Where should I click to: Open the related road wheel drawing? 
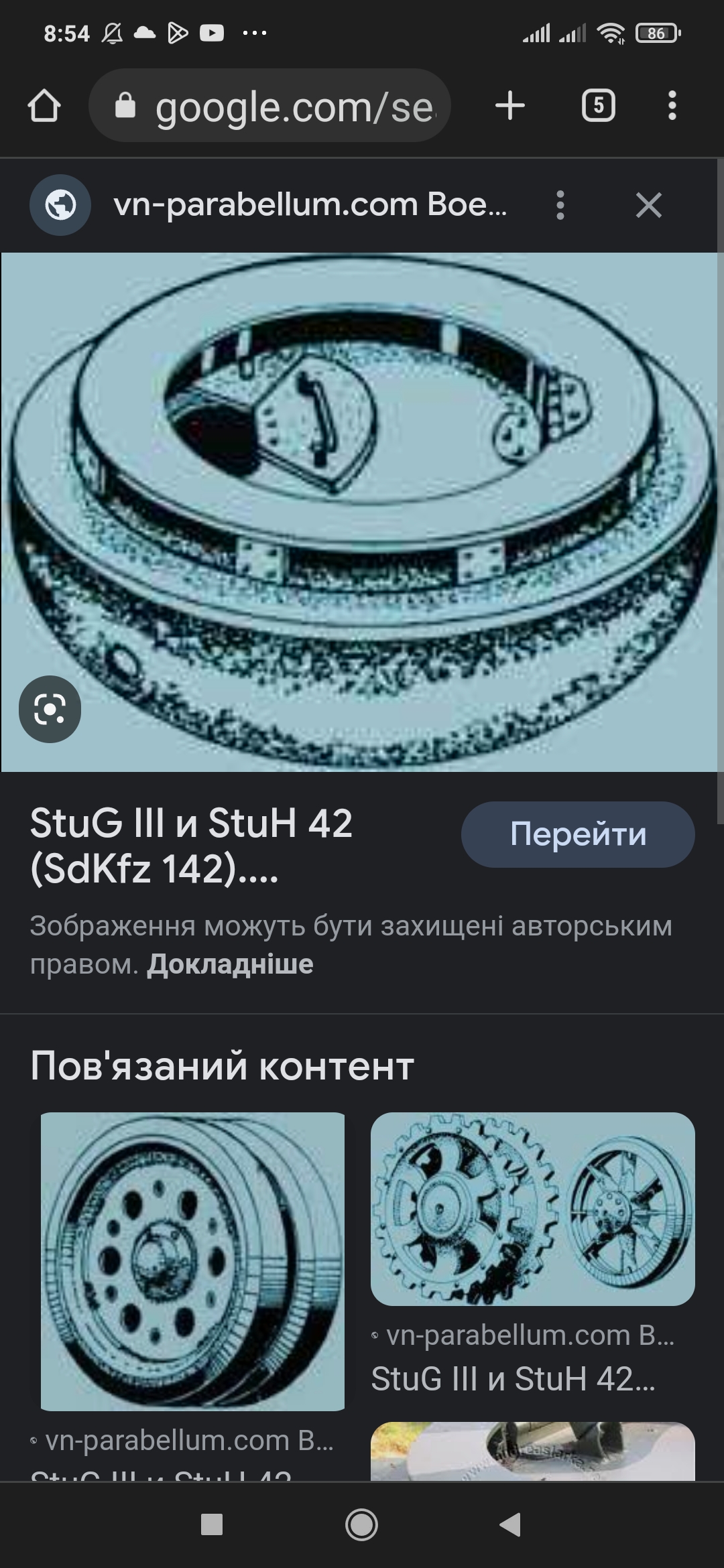point(192,1261)
